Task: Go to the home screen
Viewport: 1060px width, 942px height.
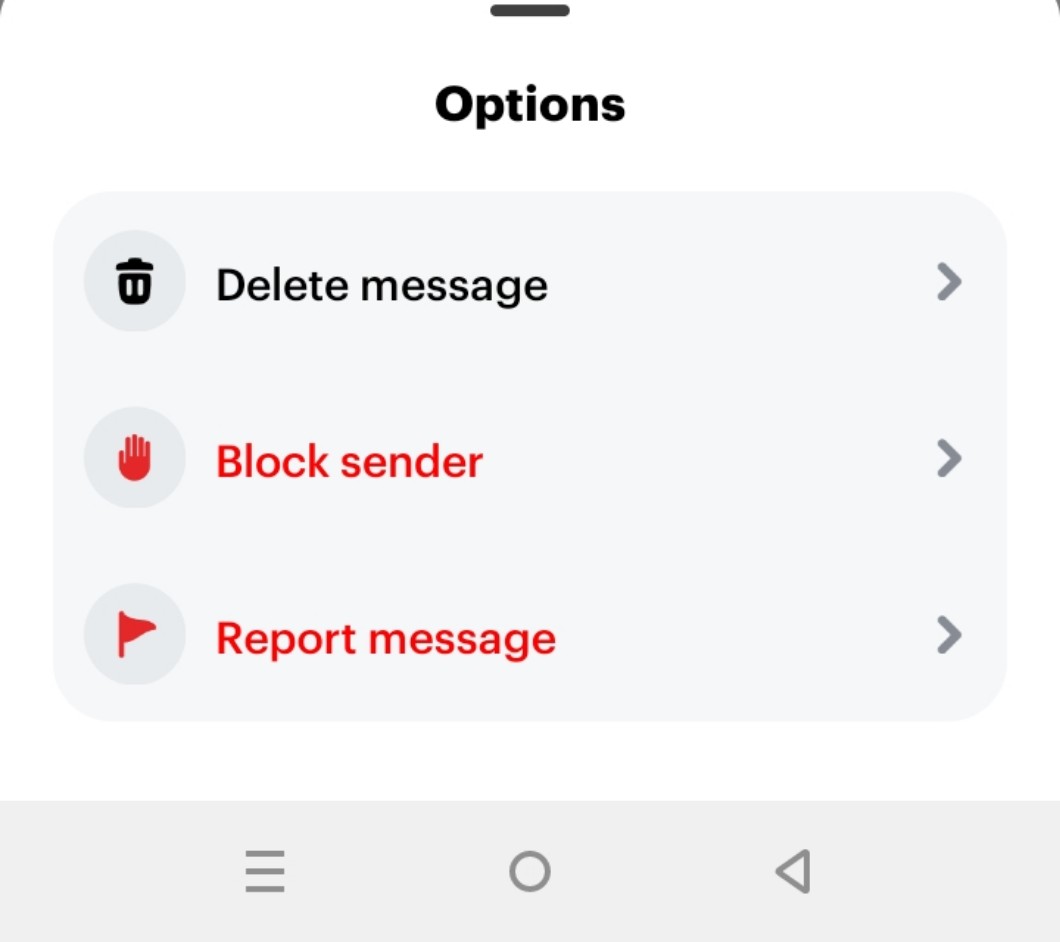Action: click(x=530, y=871)
